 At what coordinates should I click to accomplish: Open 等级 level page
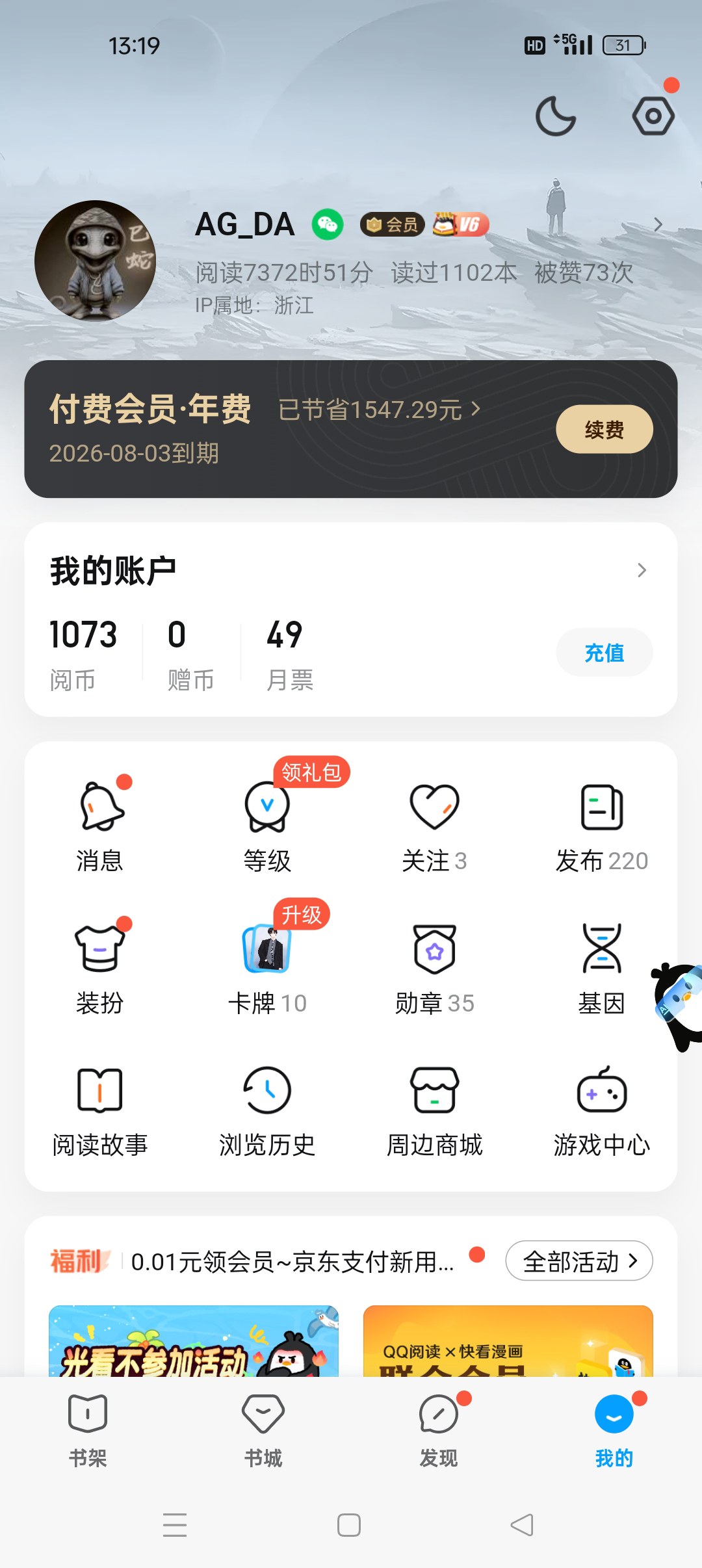point(267,826)
